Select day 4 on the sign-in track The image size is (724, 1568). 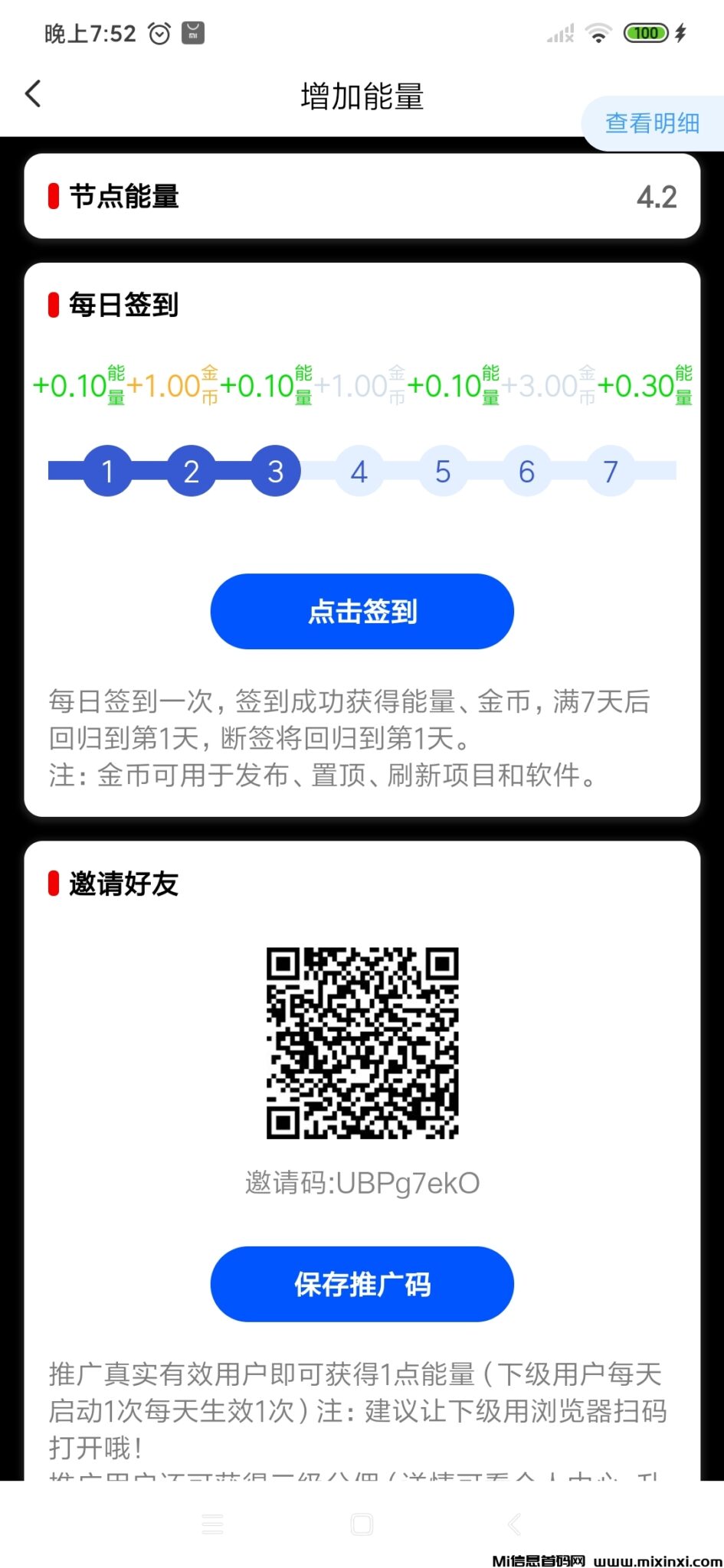pos(359,472)
